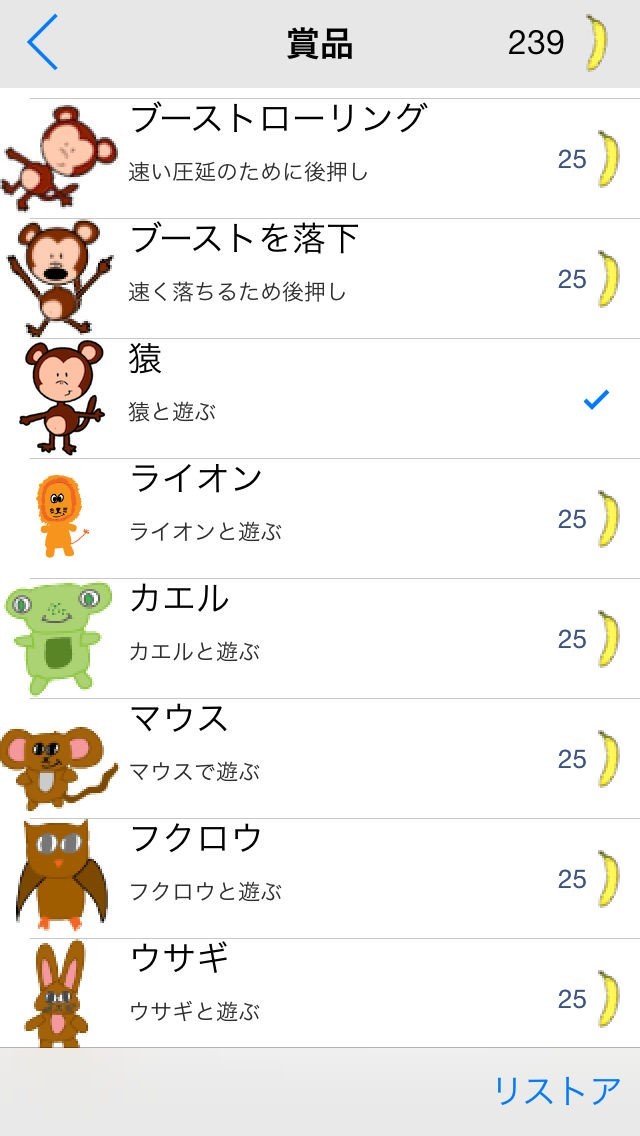Get the フクロウ owl character

click(x=320, y=879)
